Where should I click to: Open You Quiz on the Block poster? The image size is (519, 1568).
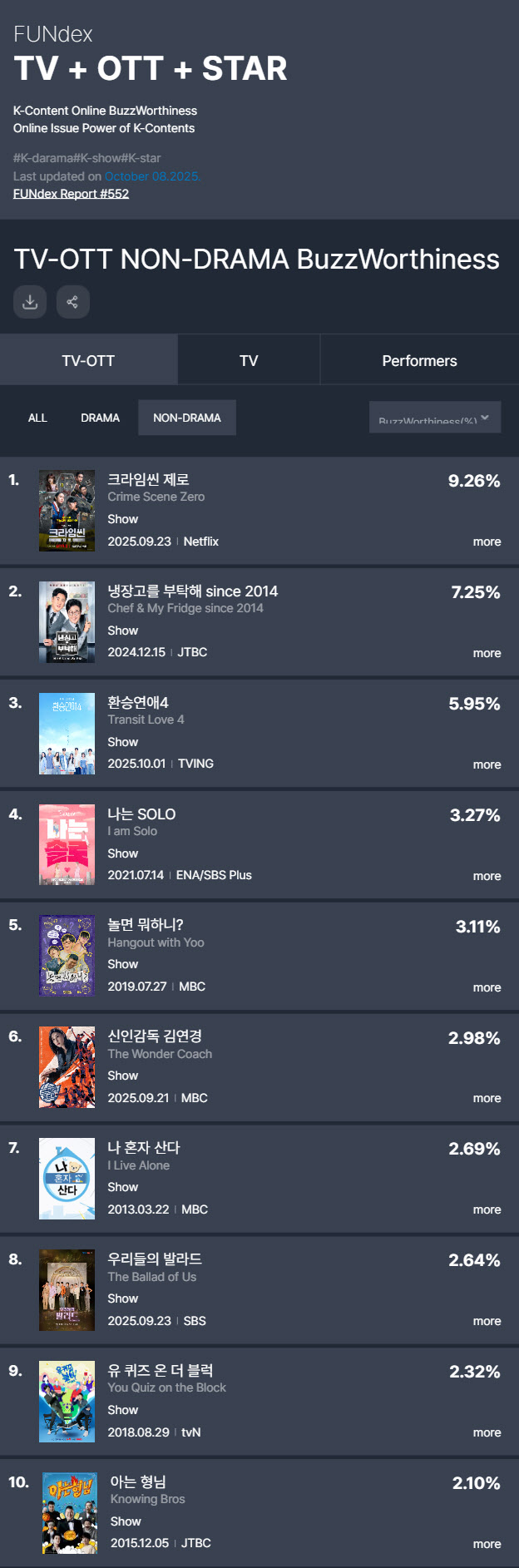coord(67,1402)
